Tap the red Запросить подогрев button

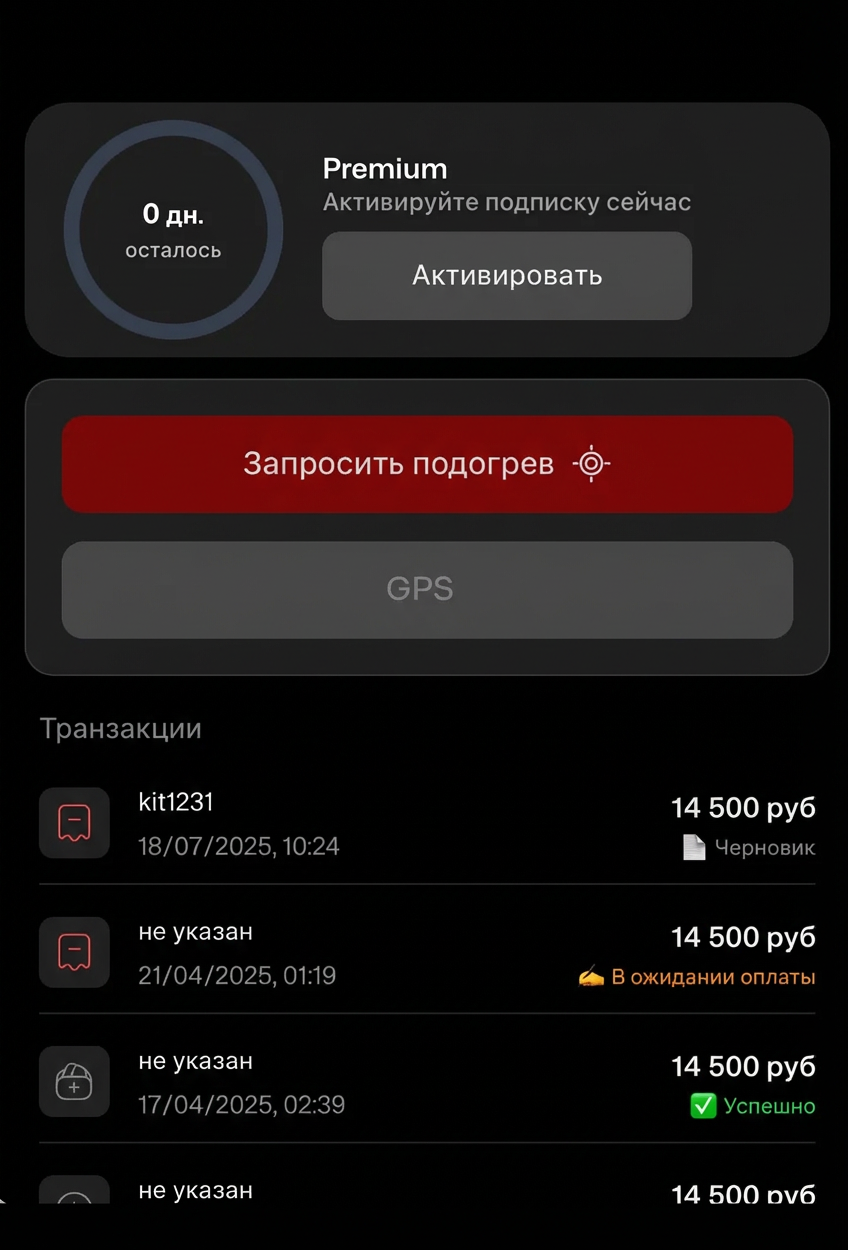[427, 464]
